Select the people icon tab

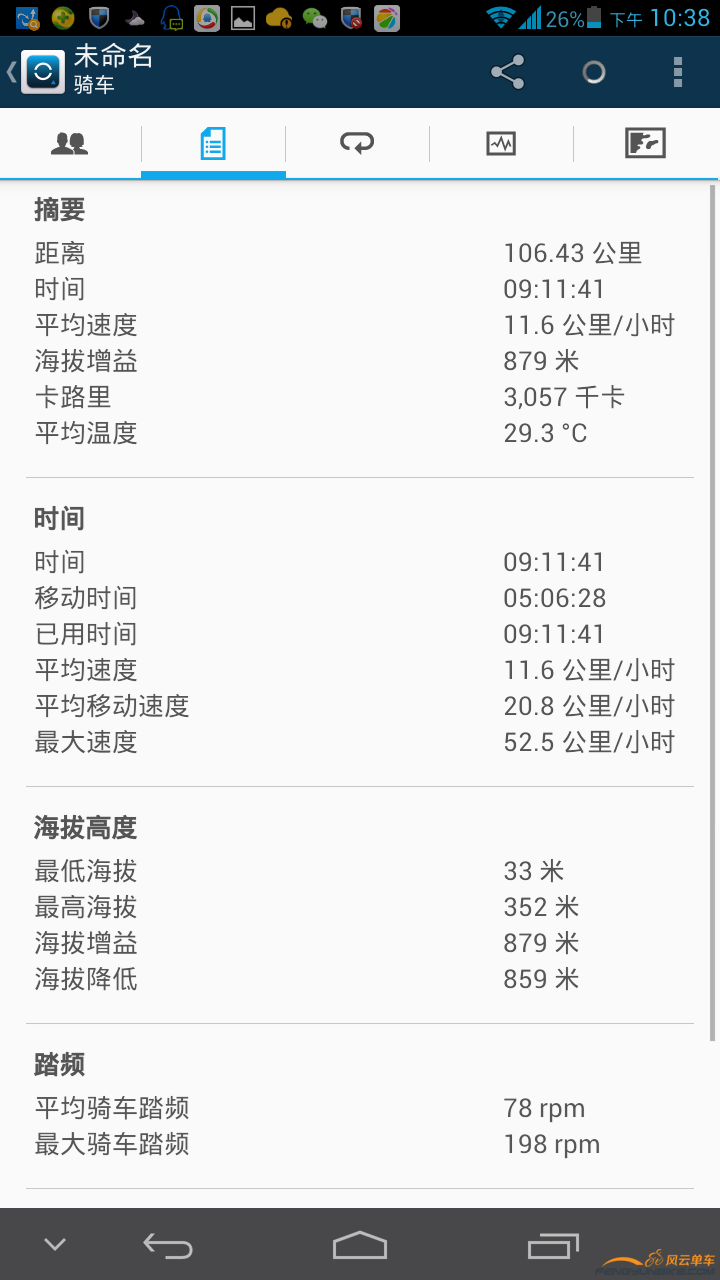pyautogui.click(x=69, y=143)
